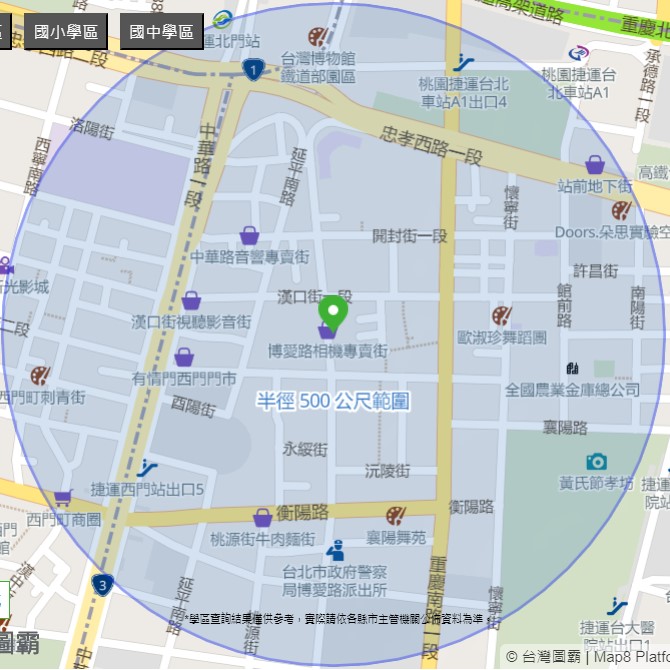The width and height of the screenshot is (670, 670).
Task: Open the 全國農業金庫總公司 marker
Action: (572, 369)
